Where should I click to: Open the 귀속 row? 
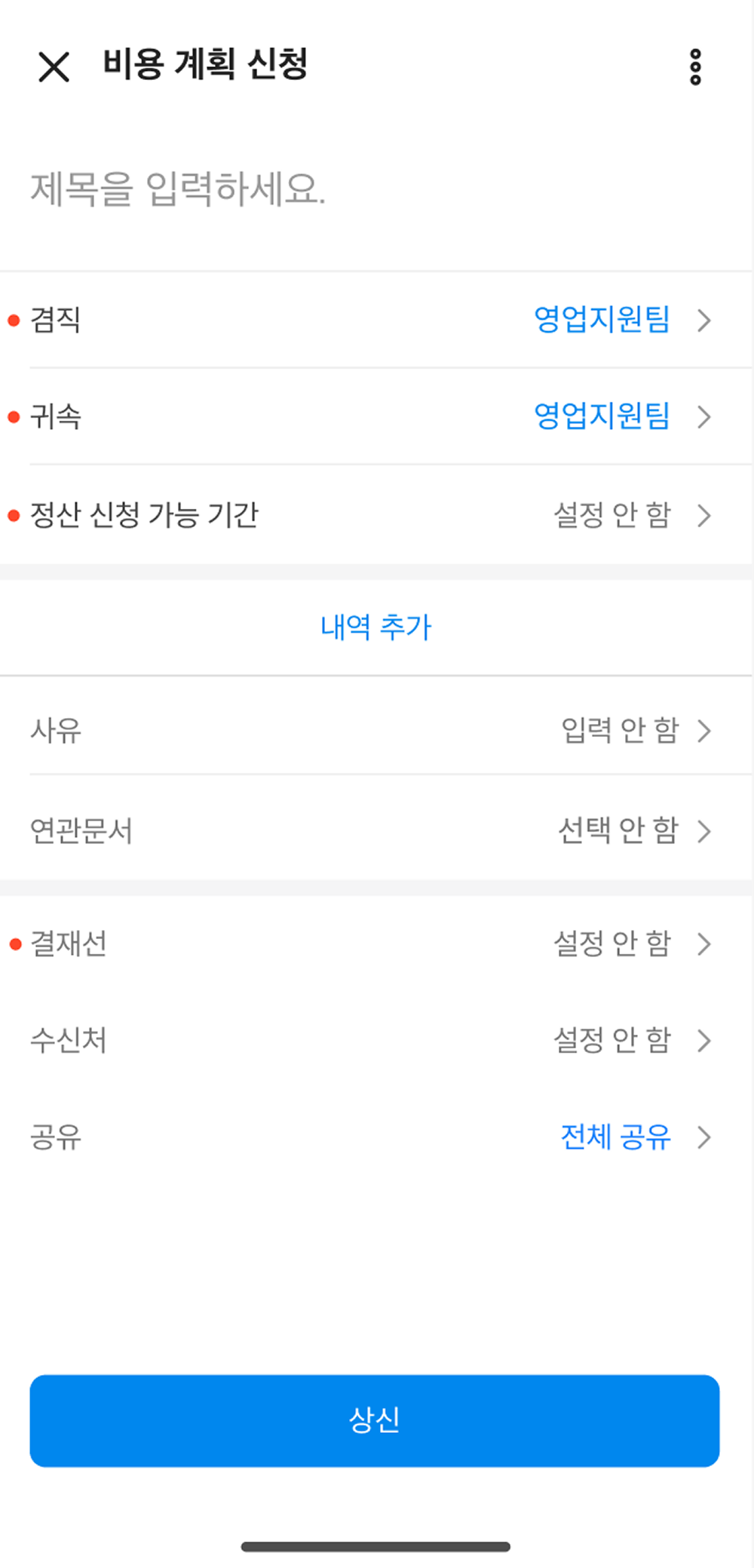pyautogui.click(x=377, y=416)
